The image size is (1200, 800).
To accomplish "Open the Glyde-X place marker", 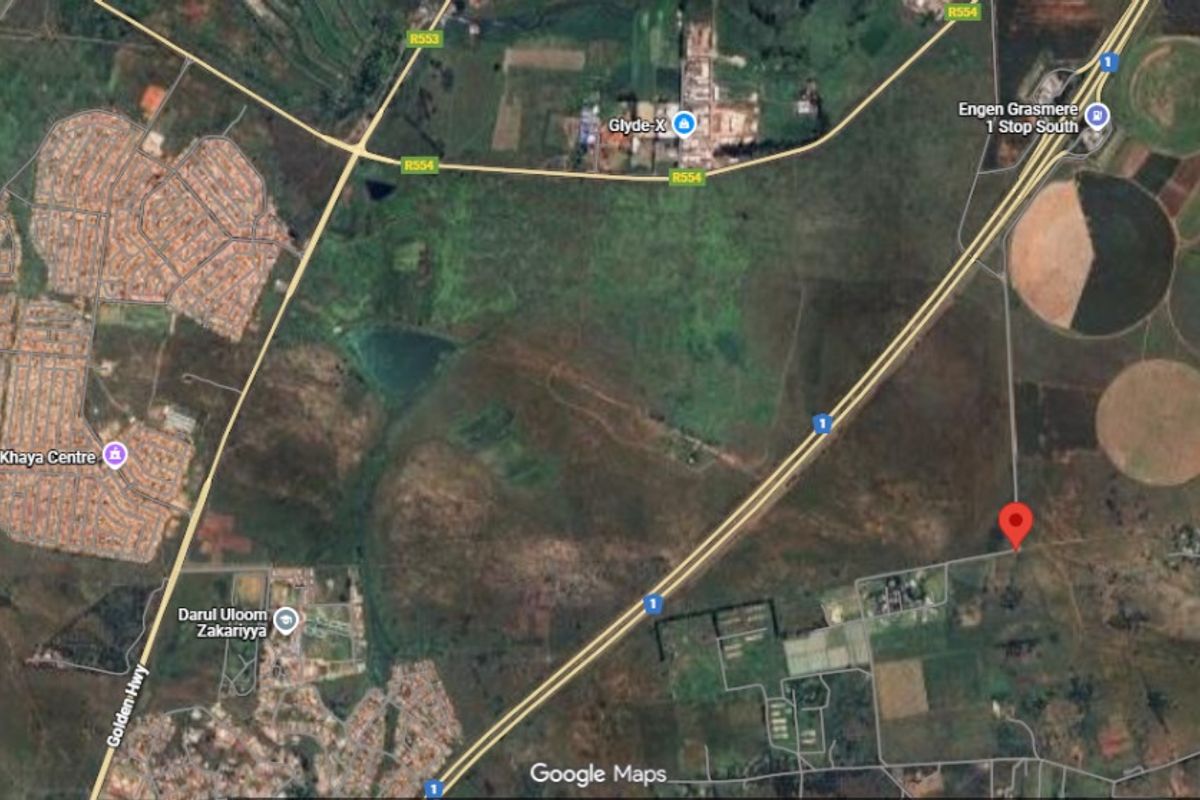I will [685, 124].
